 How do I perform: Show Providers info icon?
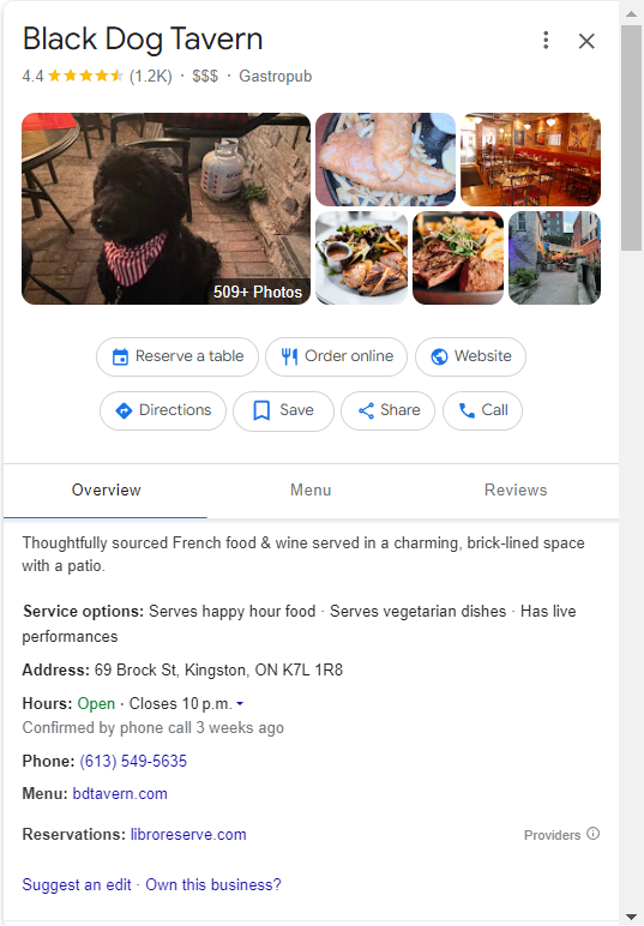pos(593,834)
